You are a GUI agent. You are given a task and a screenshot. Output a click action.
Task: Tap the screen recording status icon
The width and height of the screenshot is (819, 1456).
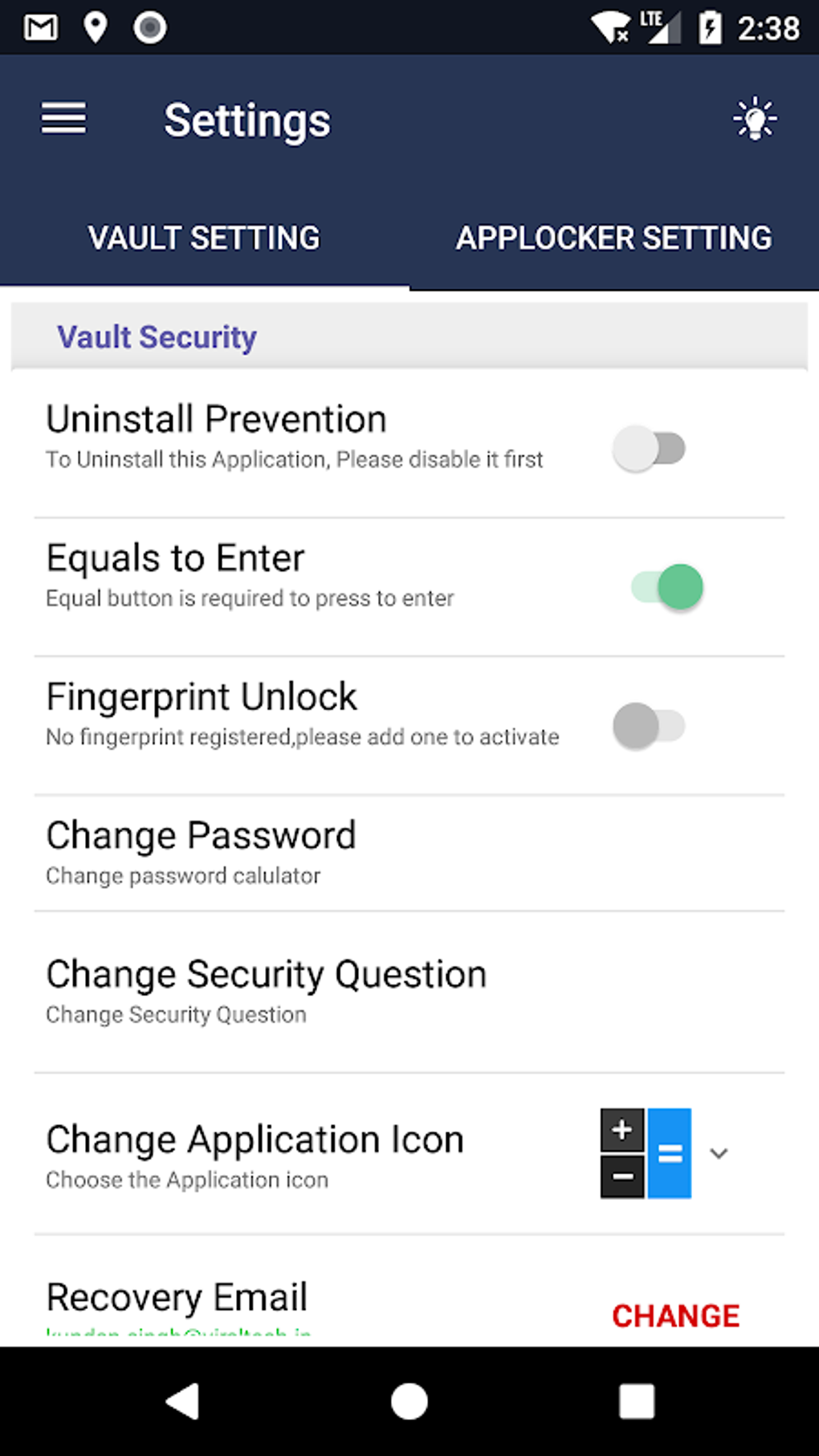click(150, 26)
